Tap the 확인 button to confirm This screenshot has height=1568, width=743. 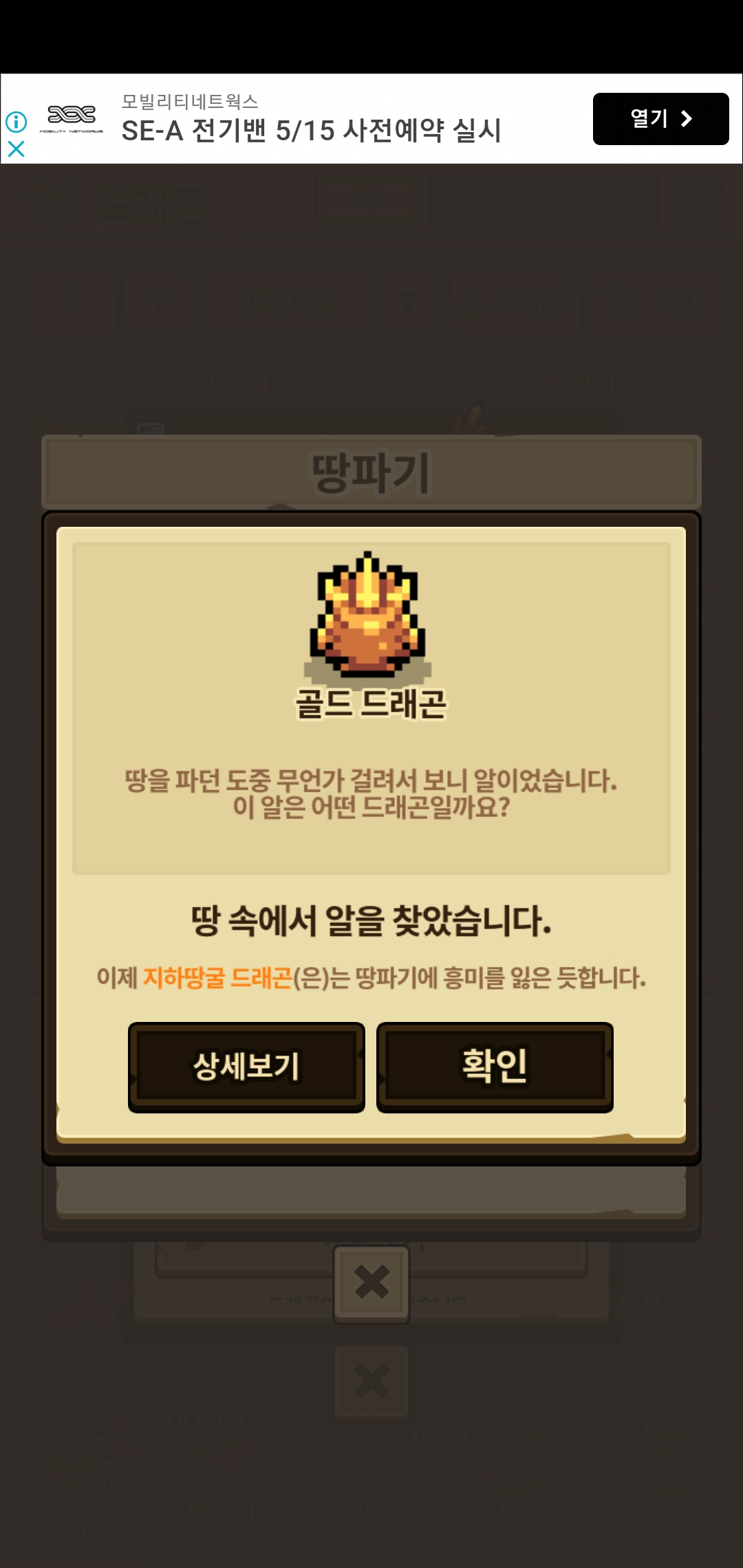tap(495, 1067)
